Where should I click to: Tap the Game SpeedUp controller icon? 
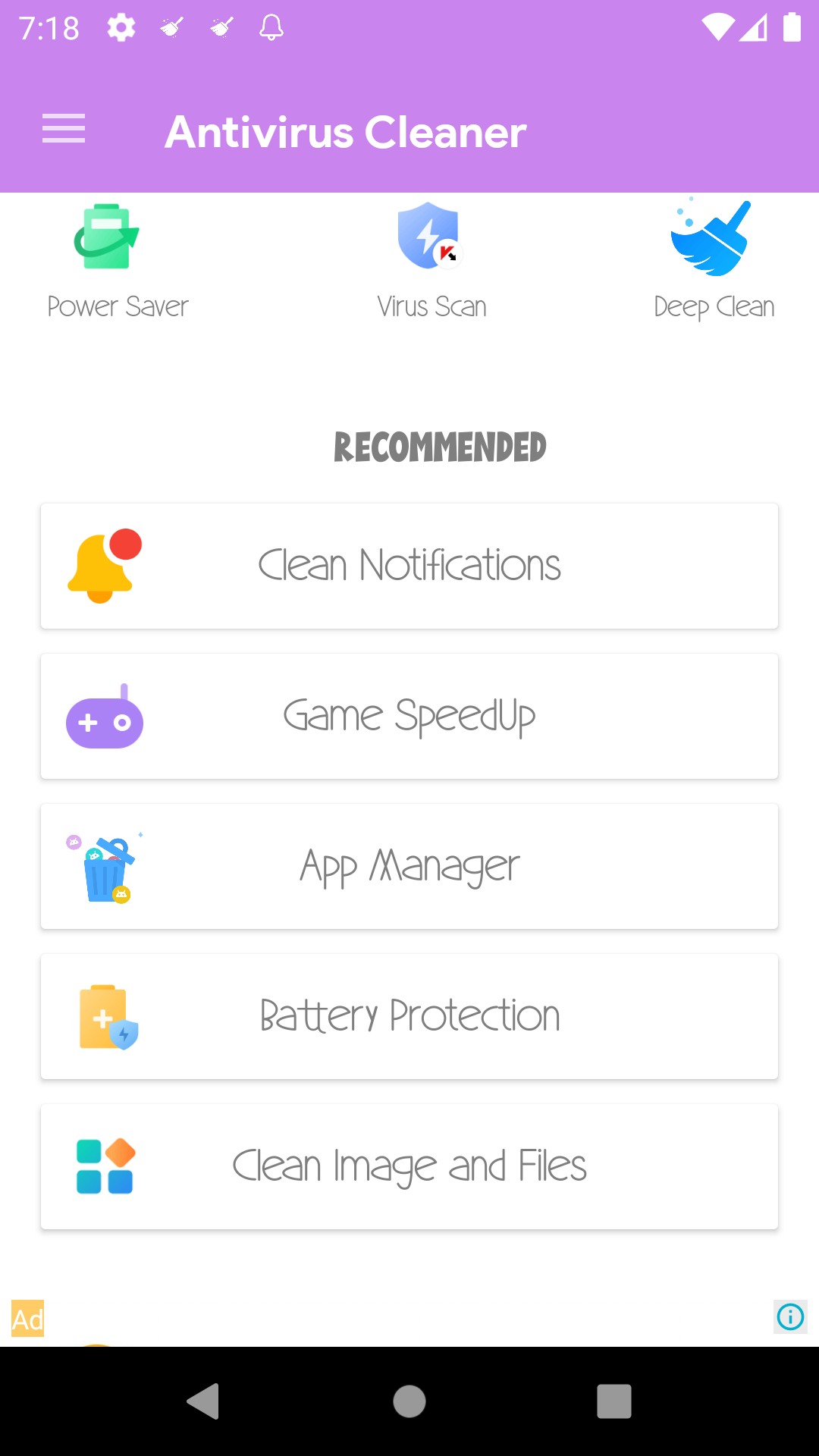click(x=105, y=715)
